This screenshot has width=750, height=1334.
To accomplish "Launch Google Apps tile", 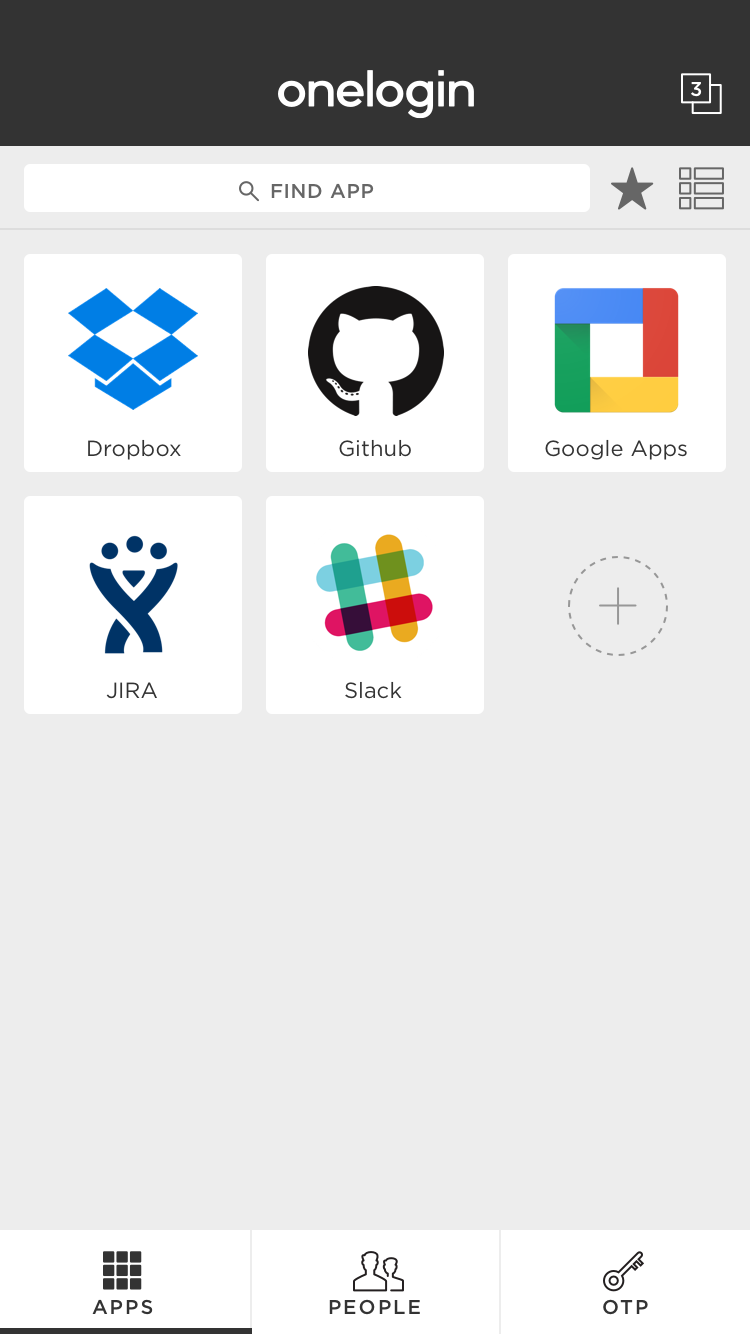I will tap(617, 363).
